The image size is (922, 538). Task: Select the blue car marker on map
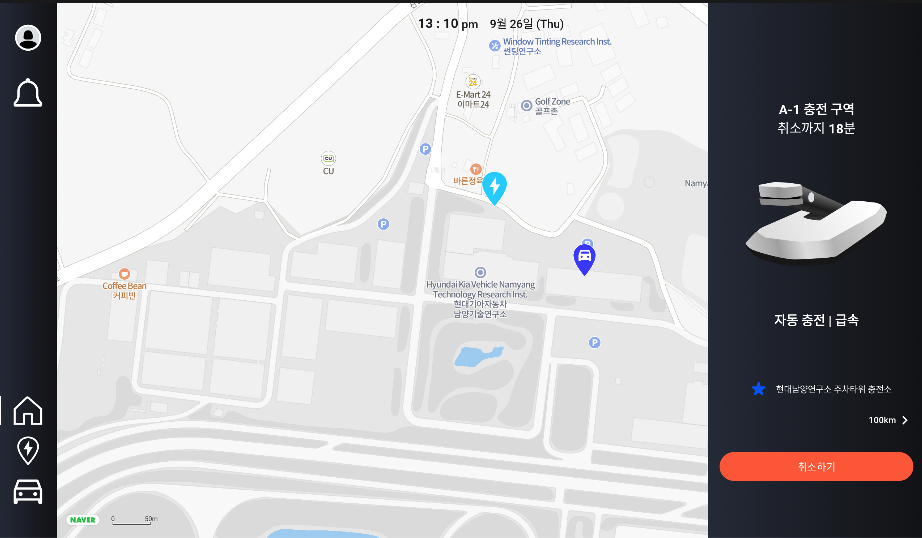point(585,258)
